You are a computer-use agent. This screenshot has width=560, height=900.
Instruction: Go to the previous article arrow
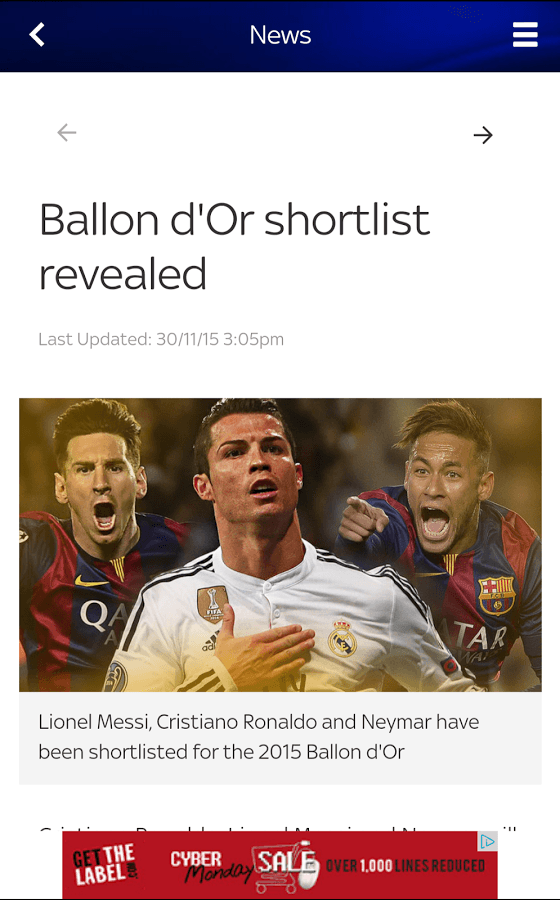pyautogui.click(x=67, y=133)
